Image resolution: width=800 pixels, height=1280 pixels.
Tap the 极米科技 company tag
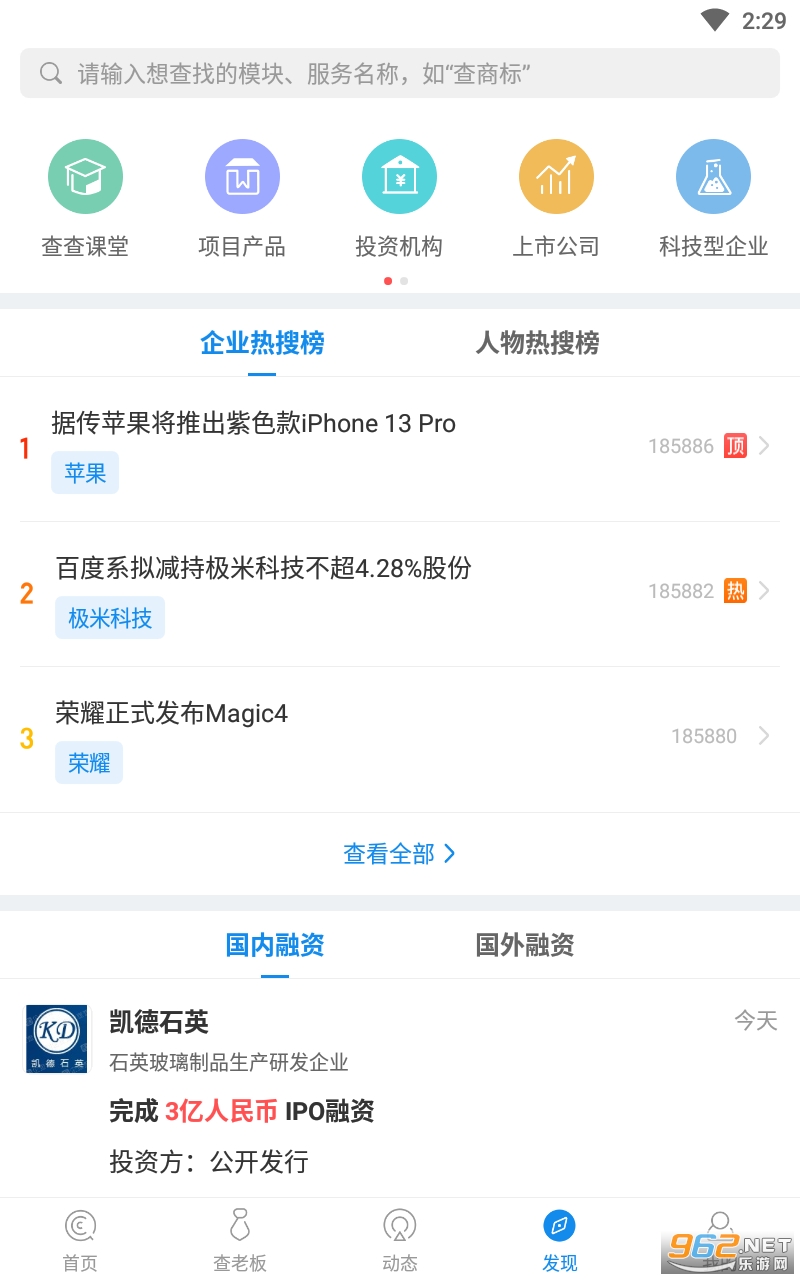[x=110, y=618]
